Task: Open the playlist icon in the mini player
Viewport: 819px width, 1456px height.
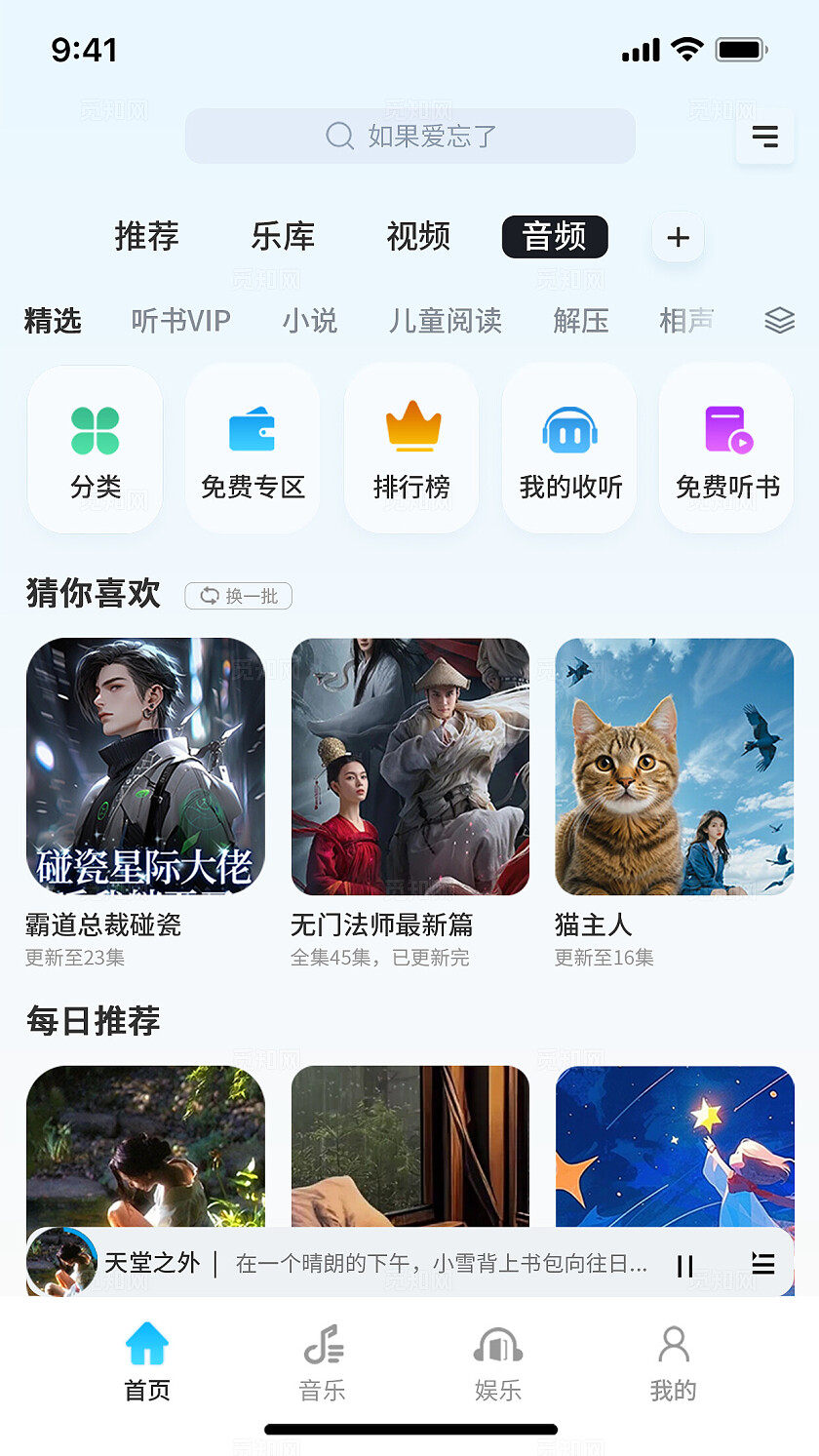Action: (763, 1263)
